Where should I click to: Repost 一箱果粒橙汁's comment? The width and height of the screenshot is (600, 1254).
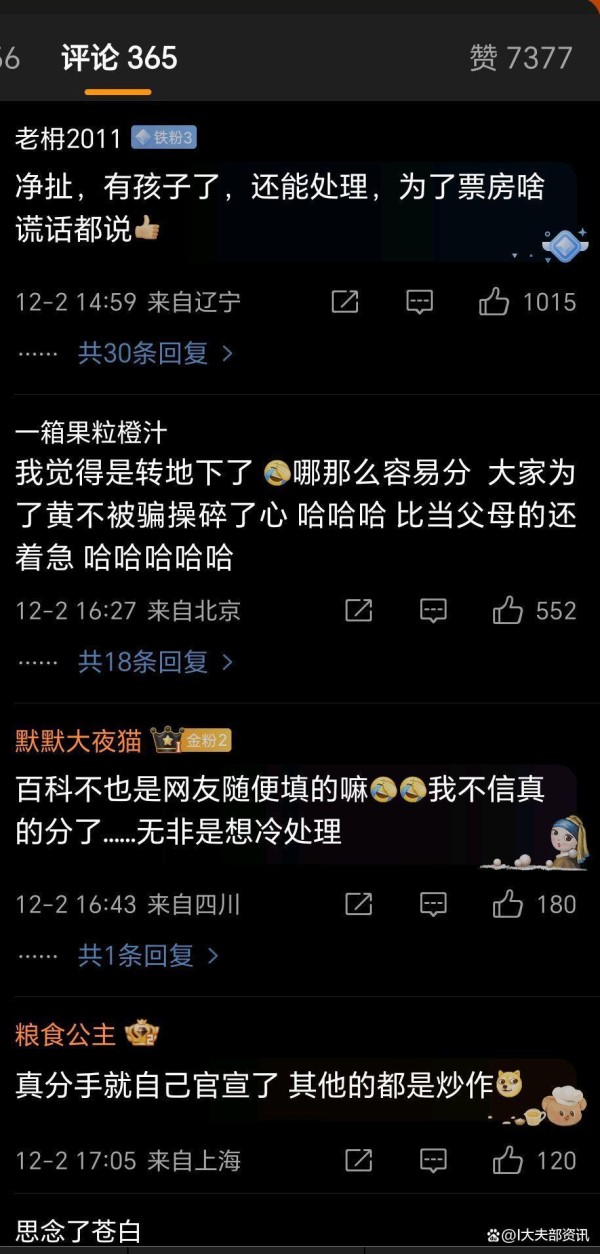point(359,610)
